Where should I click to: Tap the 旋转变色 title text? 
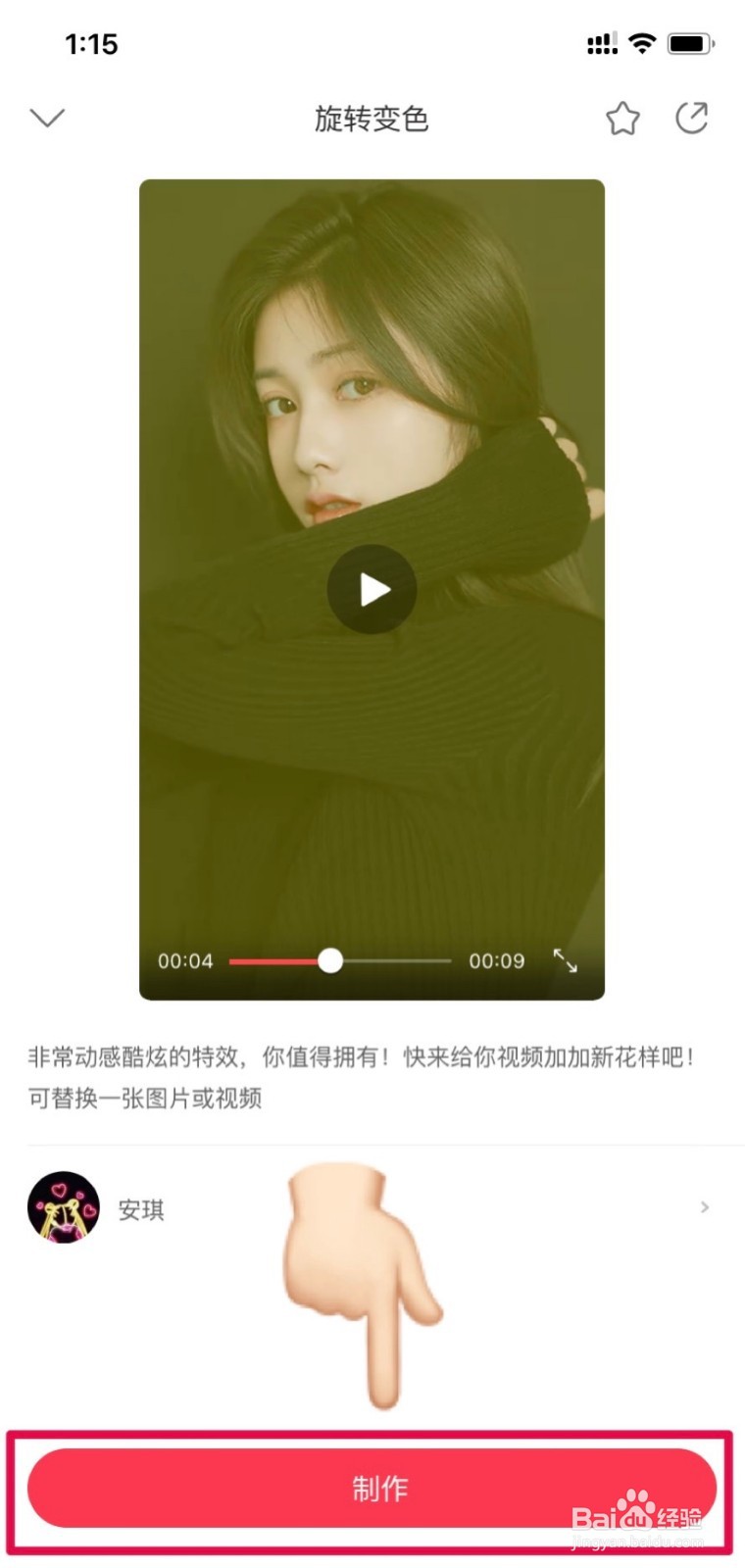(x=372, y=120)
